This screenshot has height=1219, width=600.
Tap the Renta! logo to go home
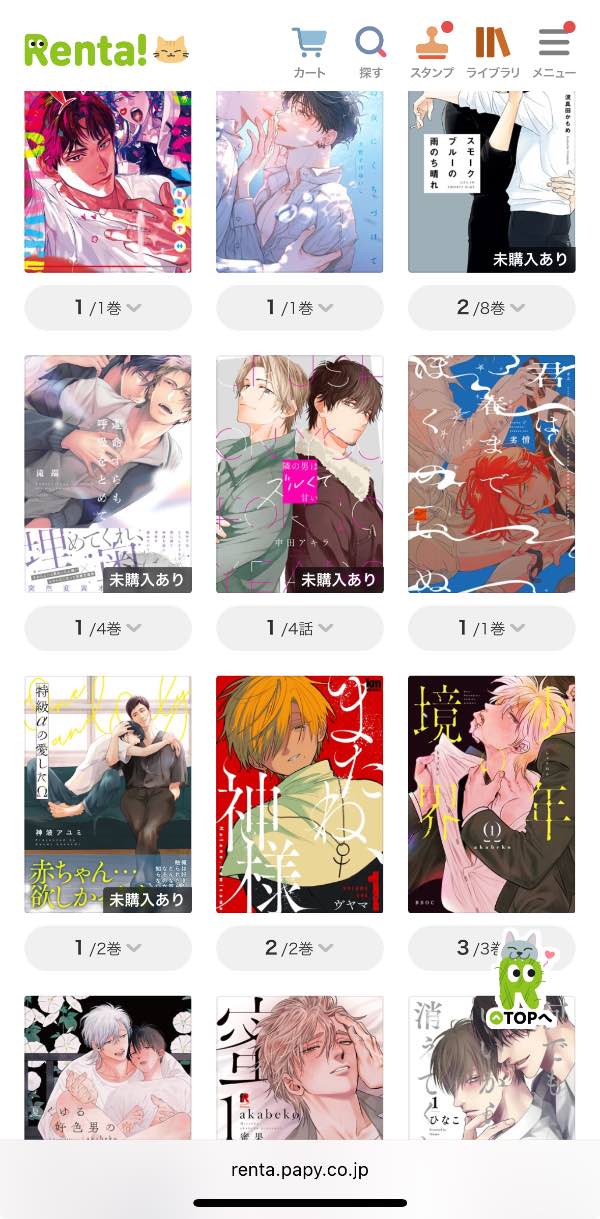click(105, 49)
